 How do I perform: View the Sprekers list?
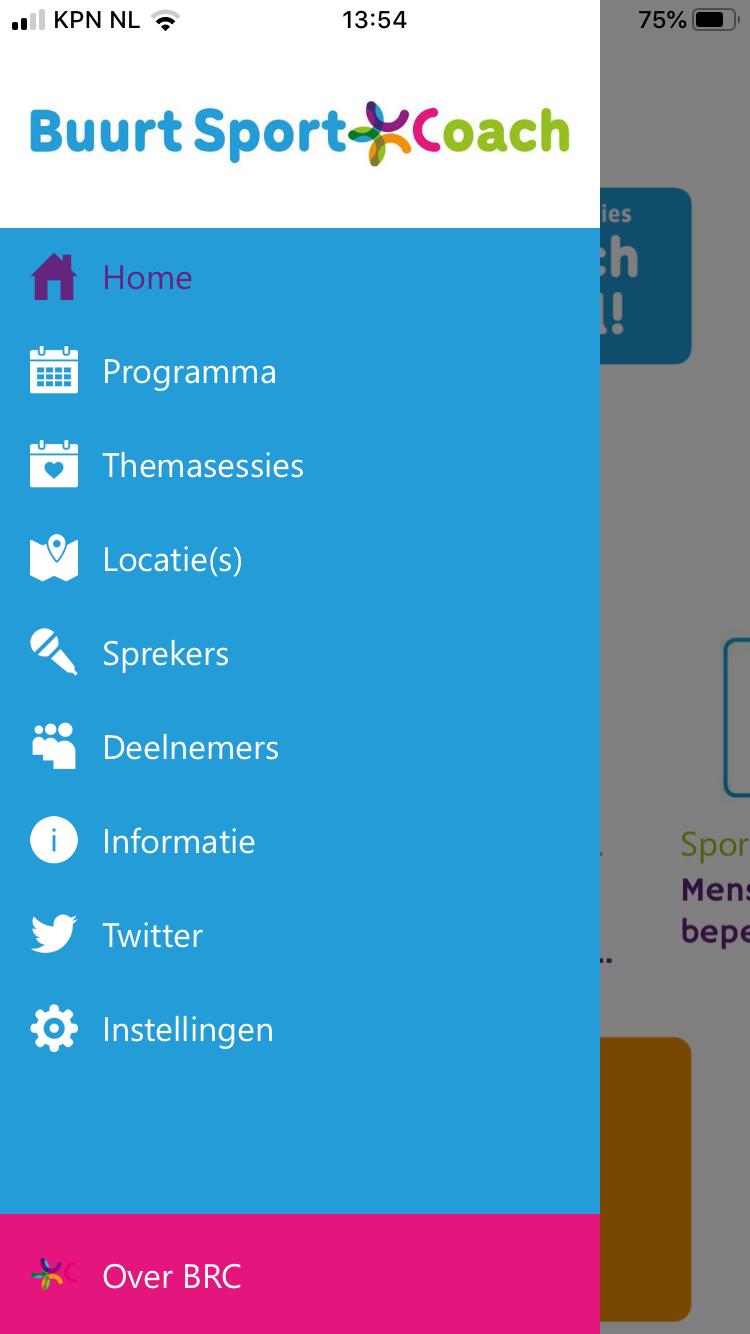point(300,653)
